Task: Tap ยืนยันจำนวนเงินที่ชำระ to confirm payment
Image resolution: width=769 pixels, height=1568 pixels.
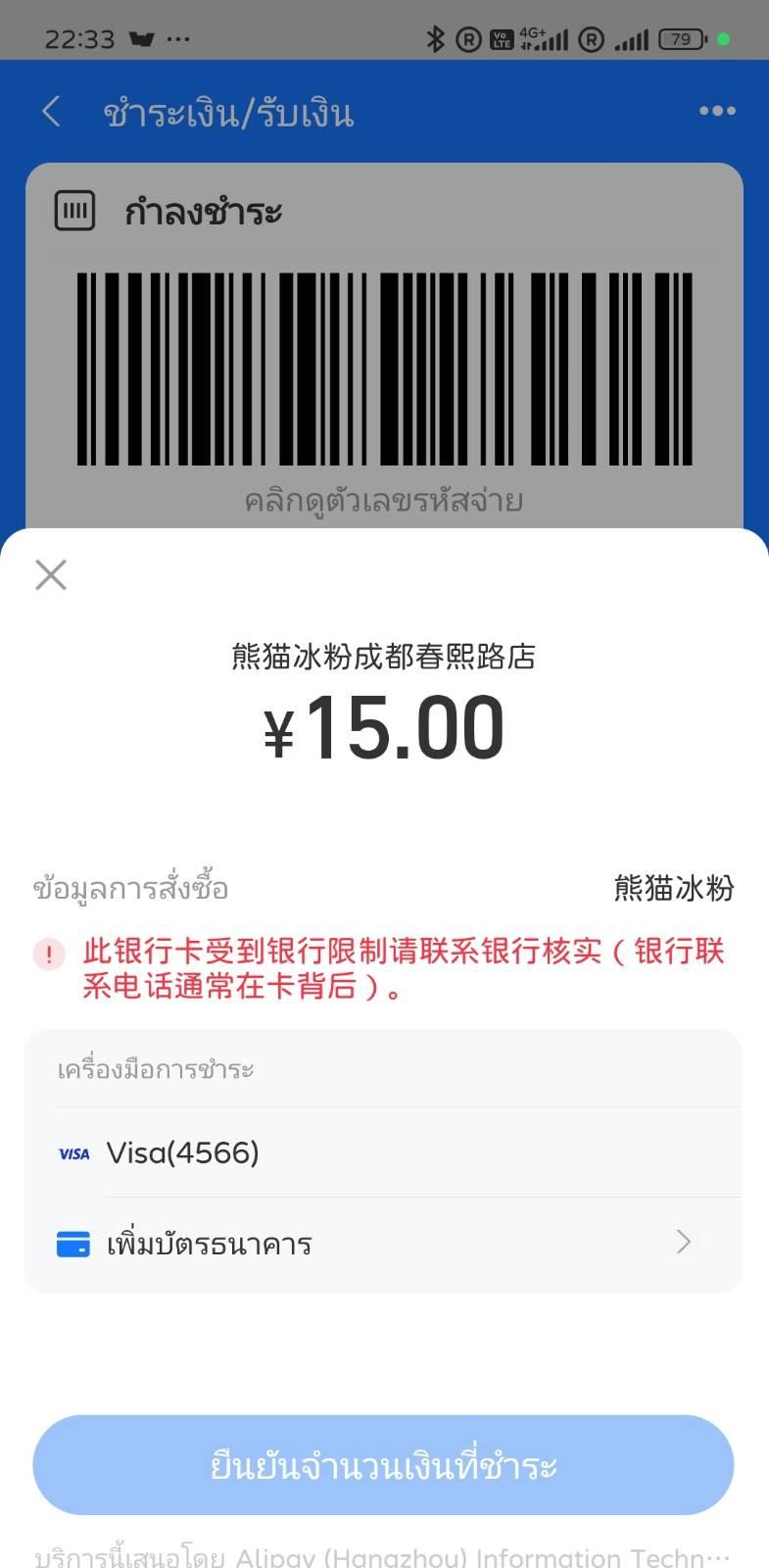Action: click(x=383, y=1465)
